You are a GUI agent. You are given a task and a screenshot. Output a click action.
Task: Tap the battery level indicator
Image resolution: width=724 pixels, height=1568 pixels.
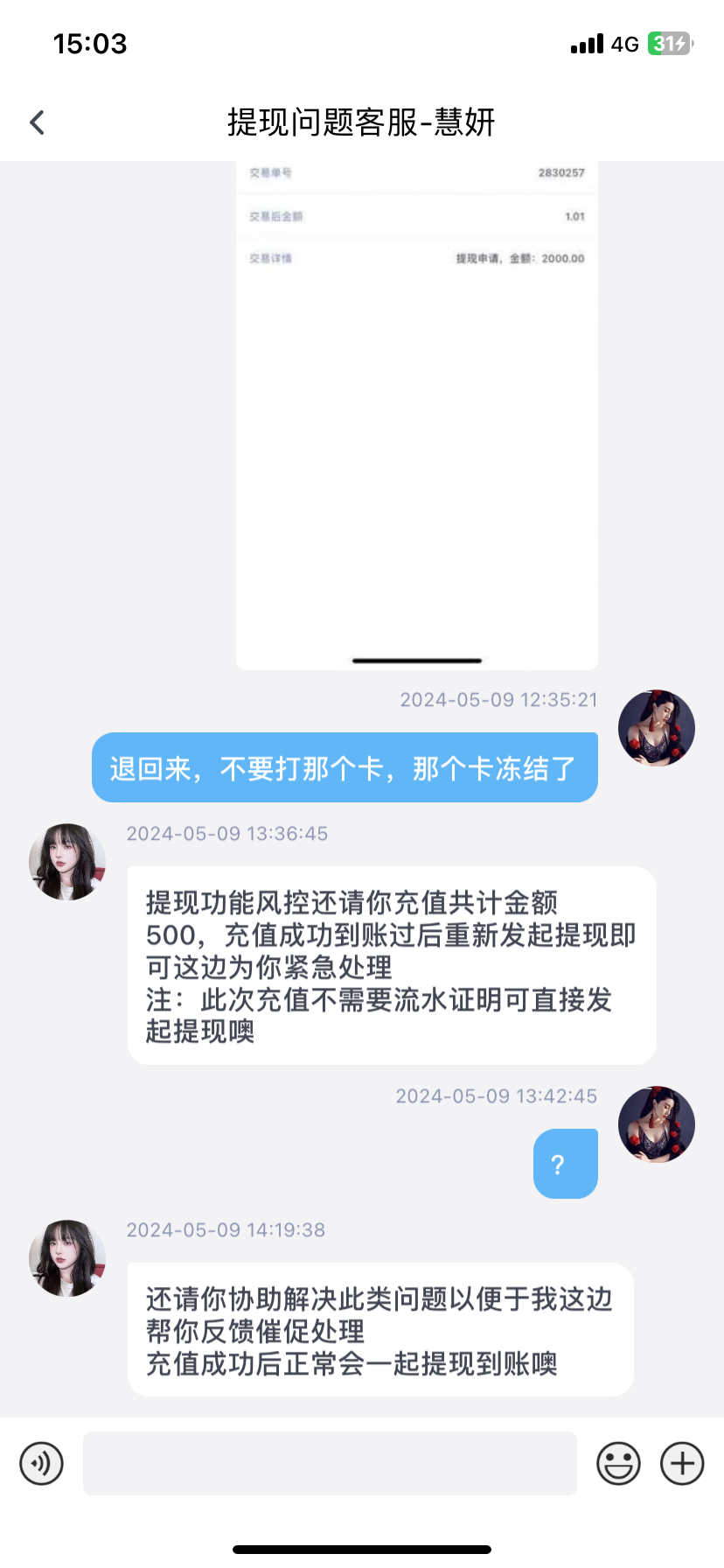668,43
